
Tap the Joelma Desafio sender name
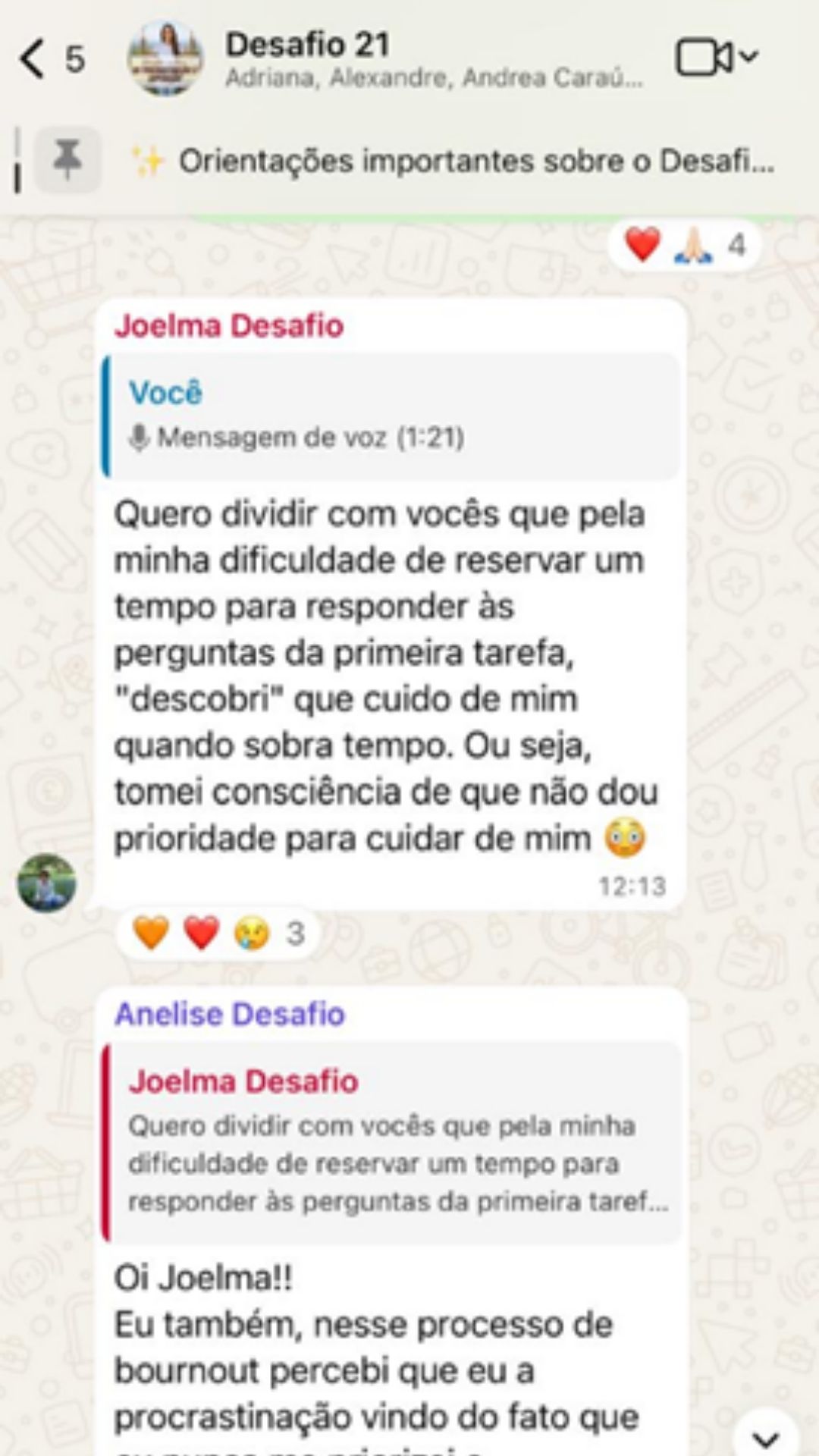point(229,326)
